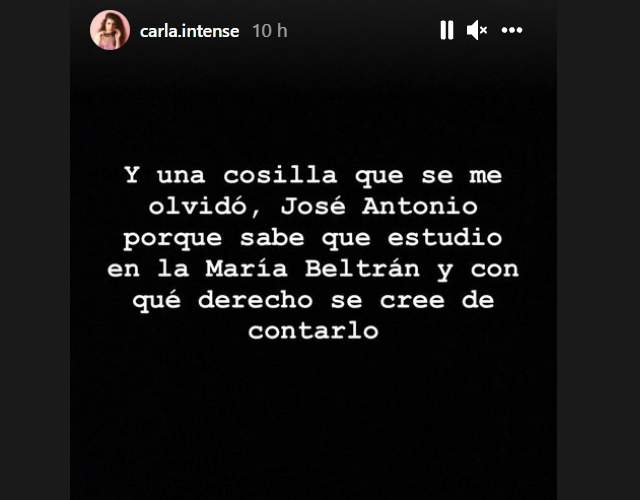This screenshot has height=500, width=640.
Task: Open carla.intense profile from username
Action: (189, 31)
